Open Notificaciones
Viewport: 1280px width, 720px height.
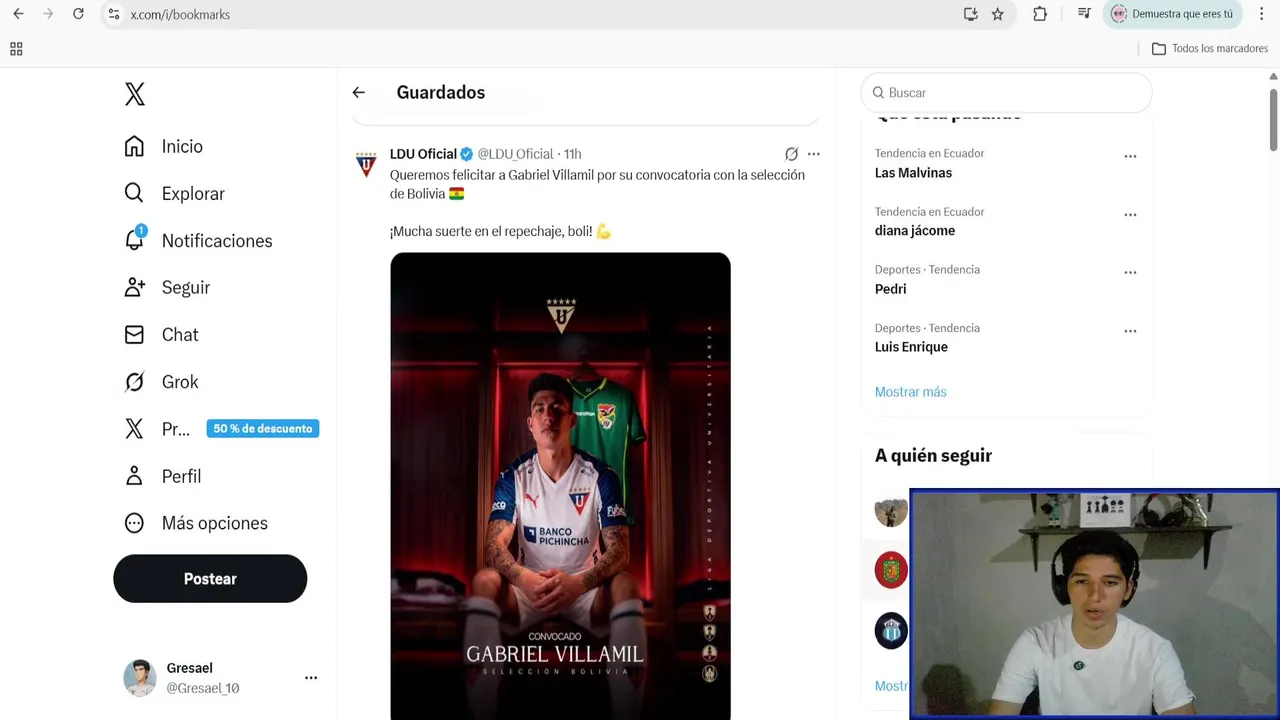(x=215, y=240)
